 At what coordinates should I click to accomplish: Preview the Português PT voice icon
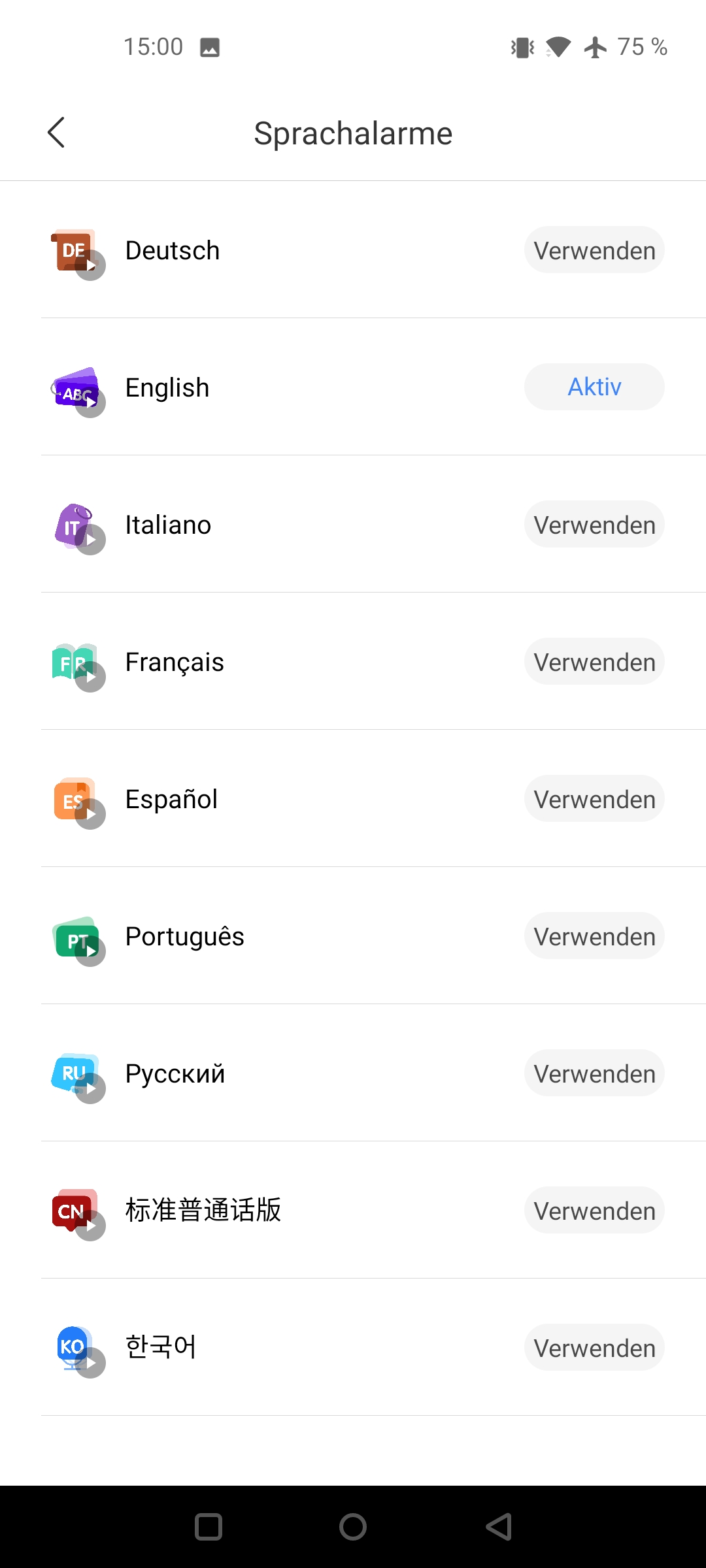[78, 940]
